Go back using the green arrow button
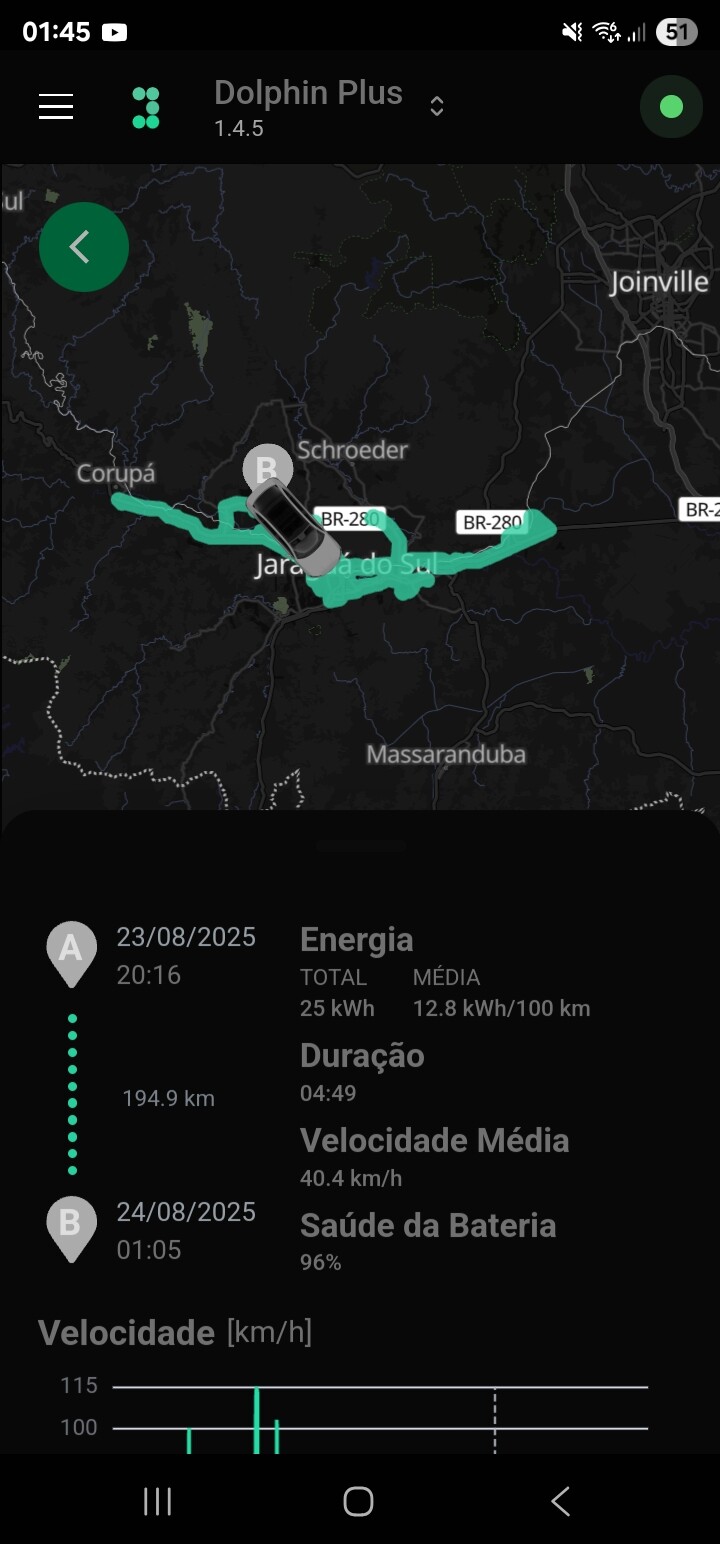 [84, 247]
